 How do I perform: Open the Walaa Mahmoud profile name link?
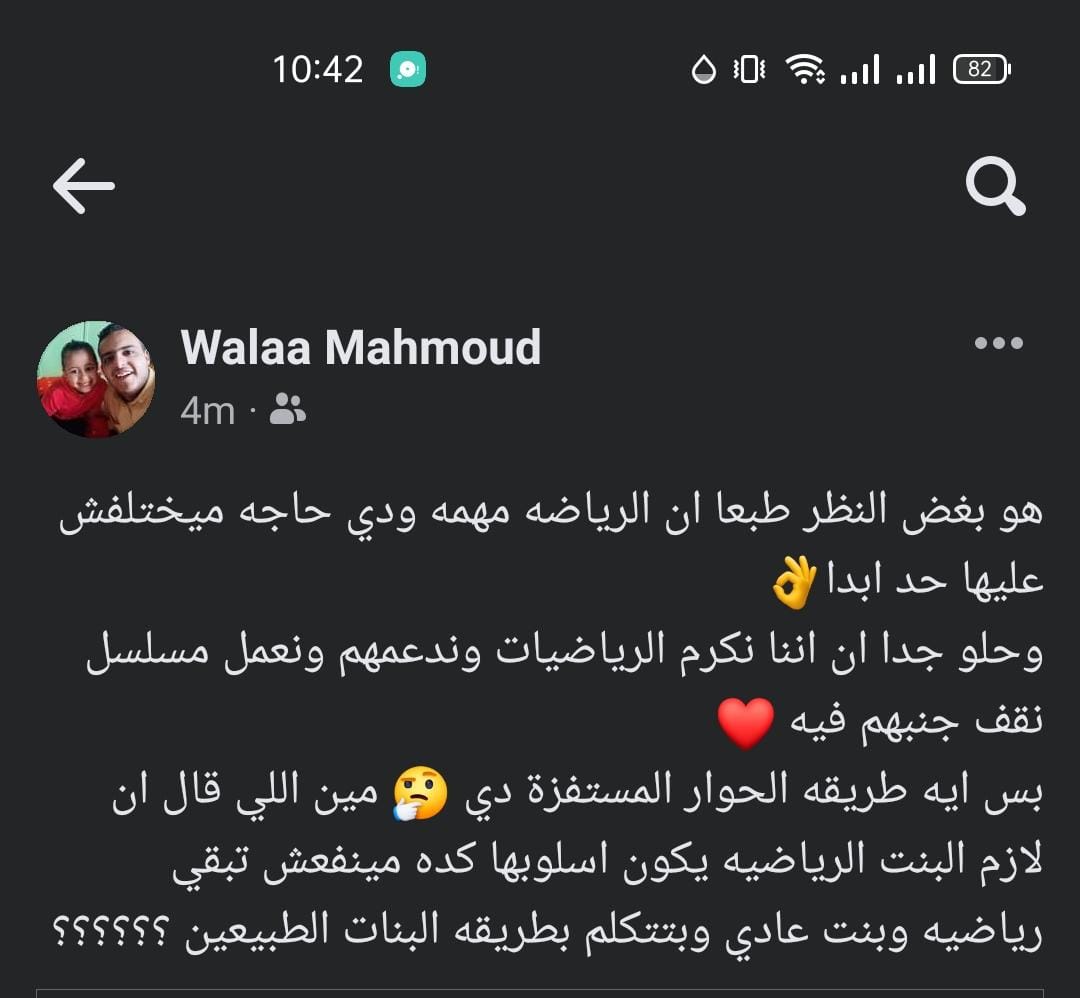click(x=361, y=348)
